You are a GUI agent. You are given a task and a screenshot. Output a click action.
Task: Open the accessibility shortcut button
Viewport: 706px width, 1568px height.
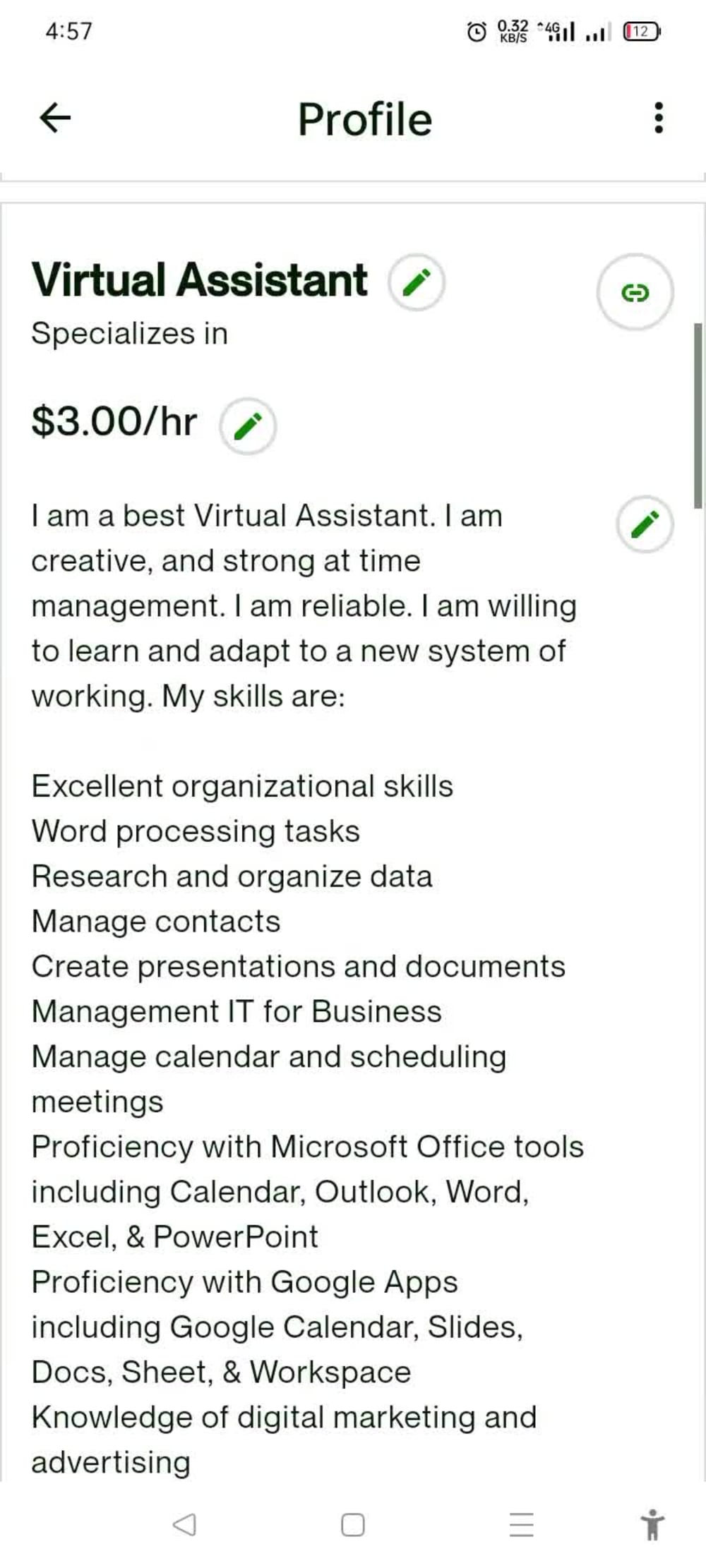[653, 1524]
